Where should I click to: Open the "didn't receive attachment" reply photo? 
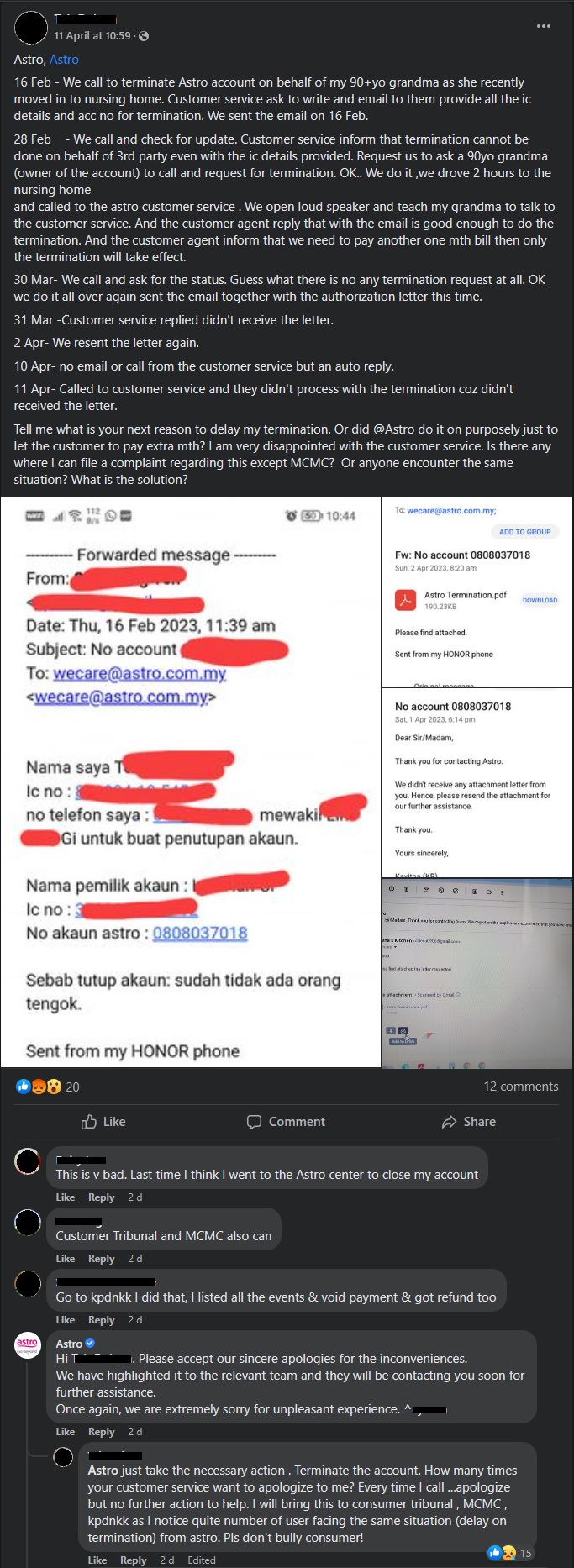coord(477,782)
